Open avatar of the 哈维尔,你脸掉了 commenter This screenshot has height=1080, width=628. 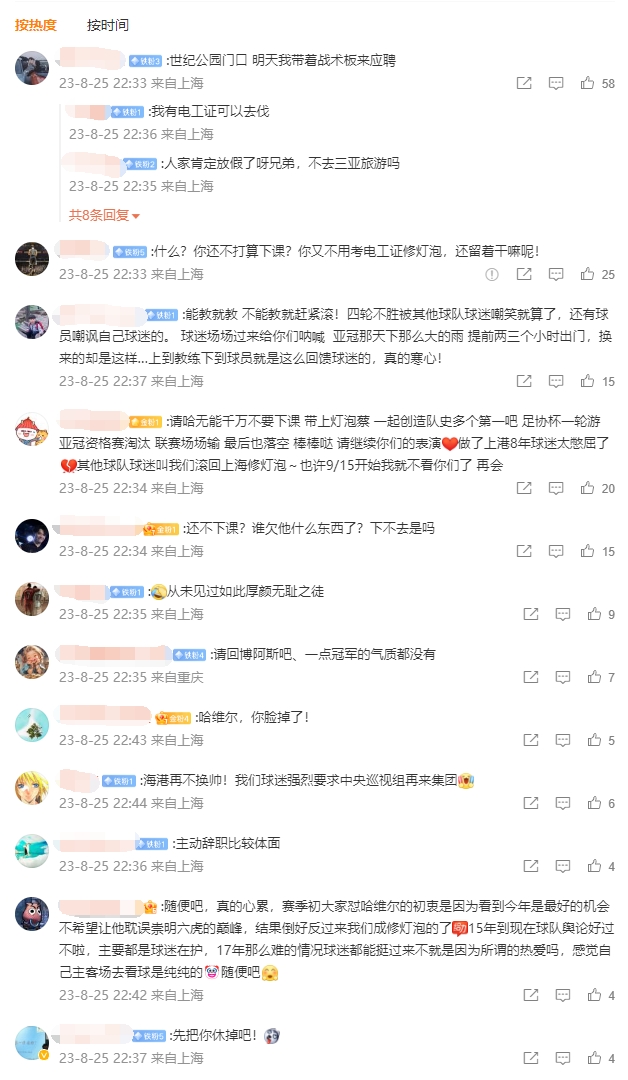click(32, 725)
